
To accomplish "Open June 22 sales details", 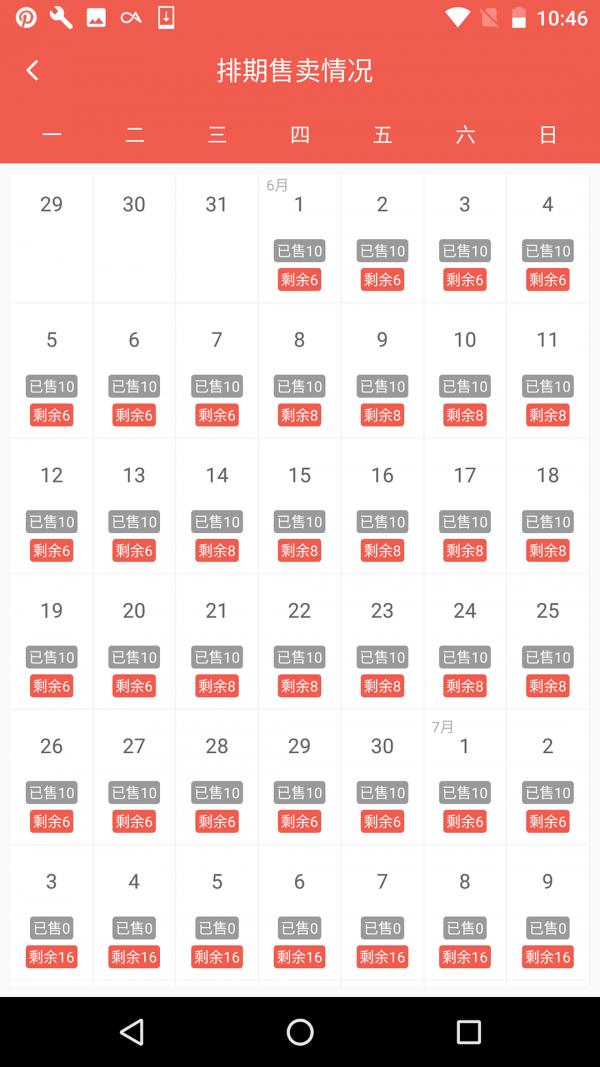I will click(x=299, y=642).
